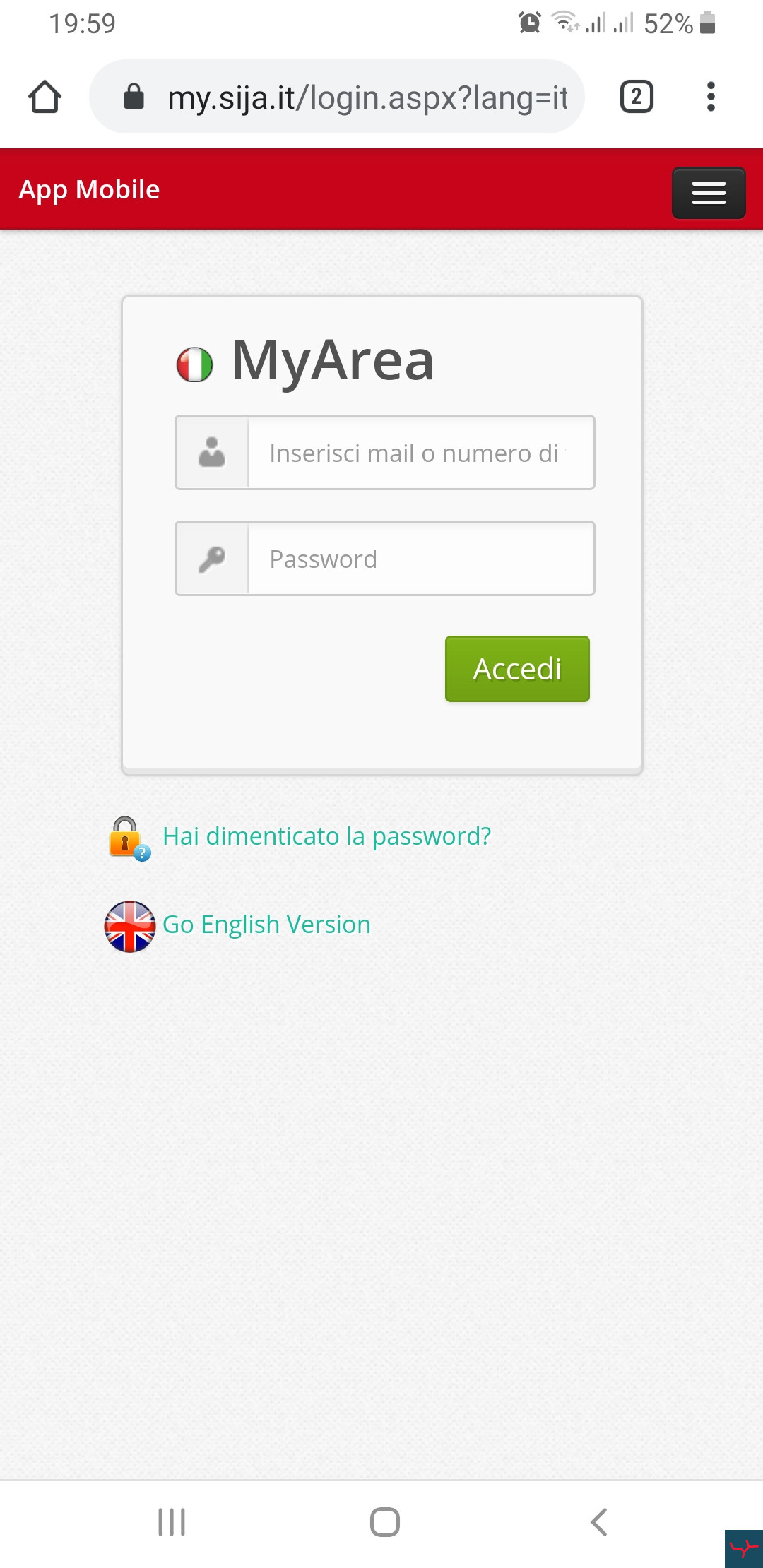Tap the browser address bar
This screenshot has width=763, height=1568.
(337, 97)
